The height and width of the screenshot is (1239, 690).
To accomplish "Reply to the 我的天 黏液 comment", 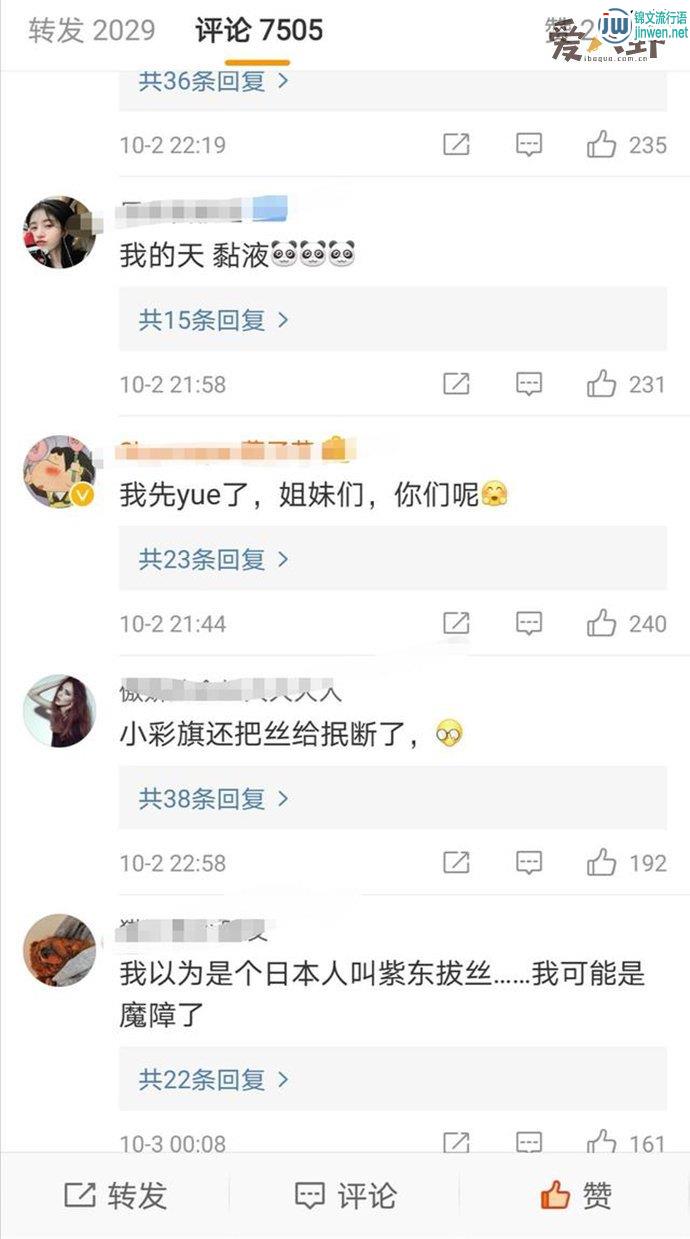I will tap(529, 384).
